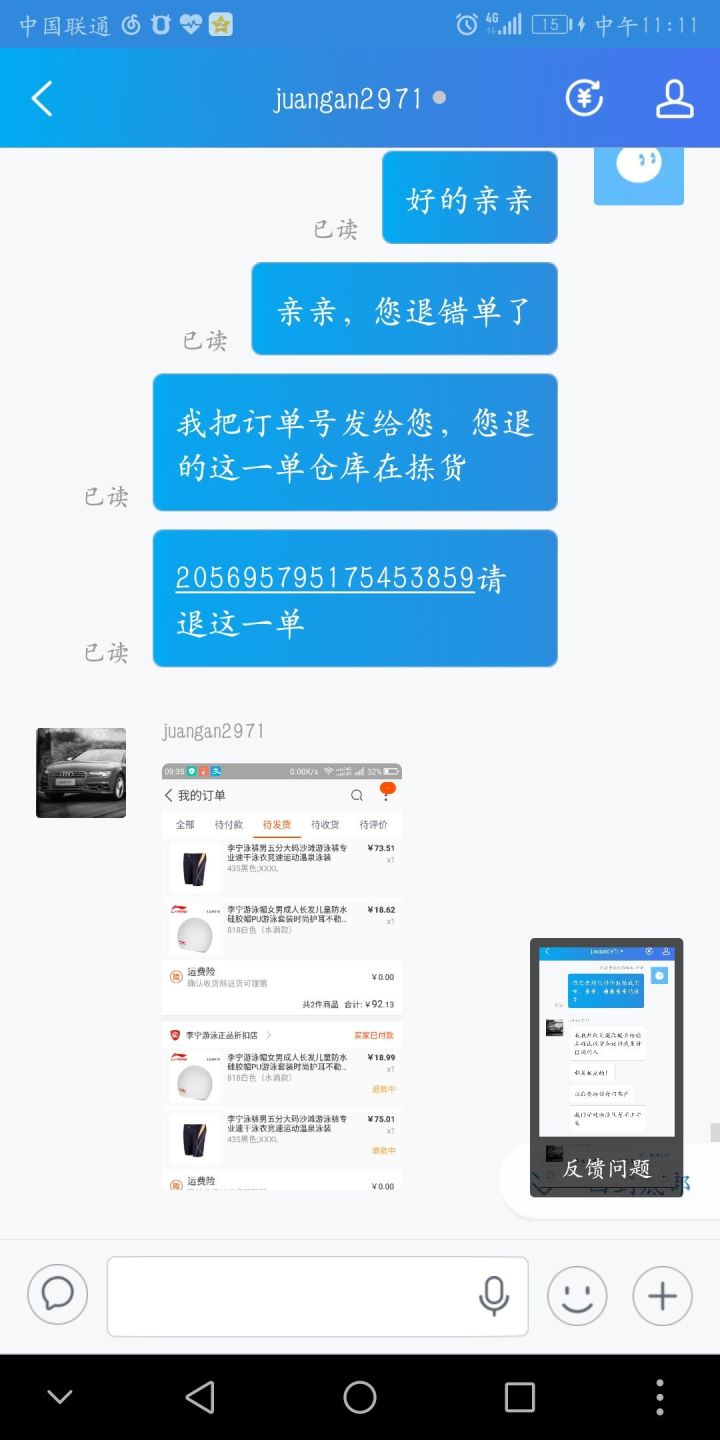View juangan2971's contact profile

(x=675, y=98)
